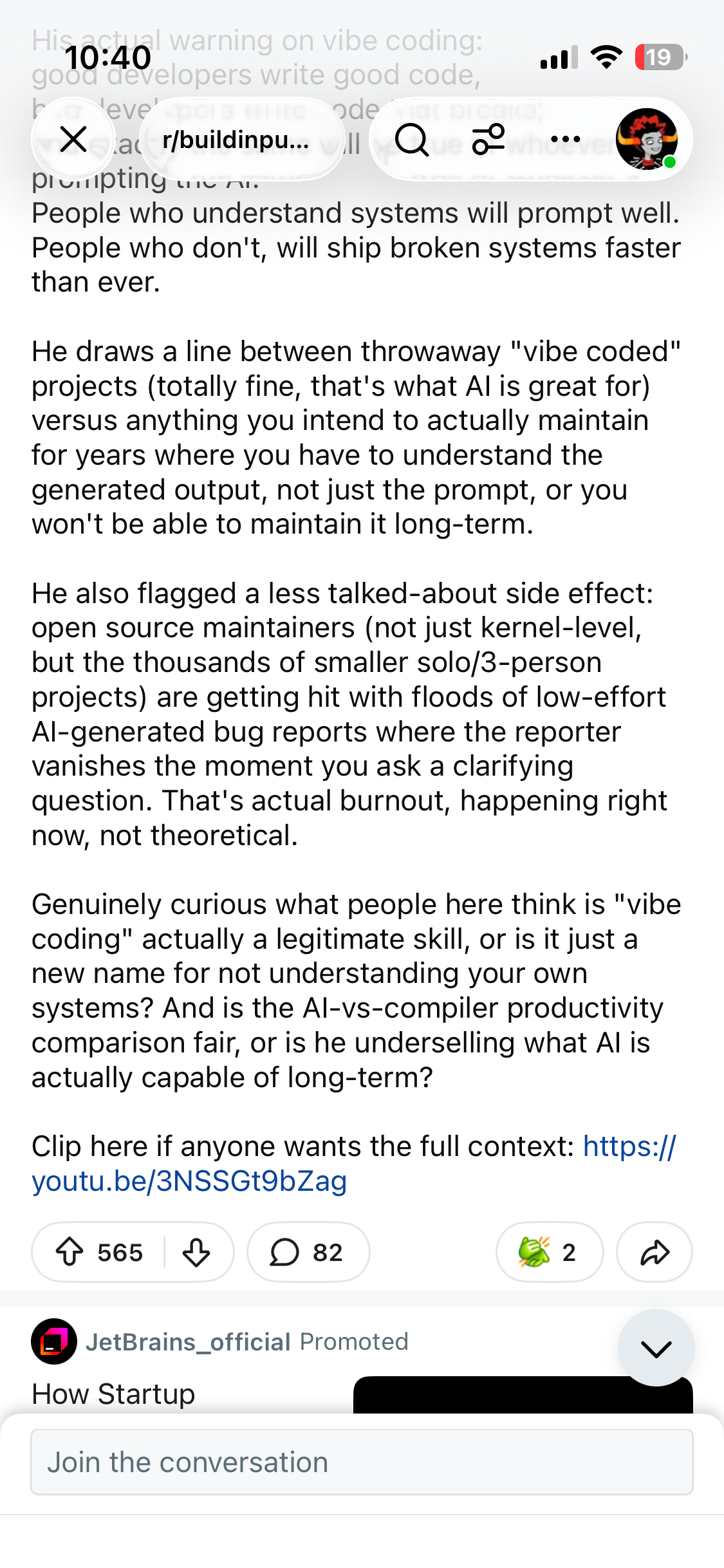View the 82 comments
The image size is (724, 1568).
(308, 1253)
